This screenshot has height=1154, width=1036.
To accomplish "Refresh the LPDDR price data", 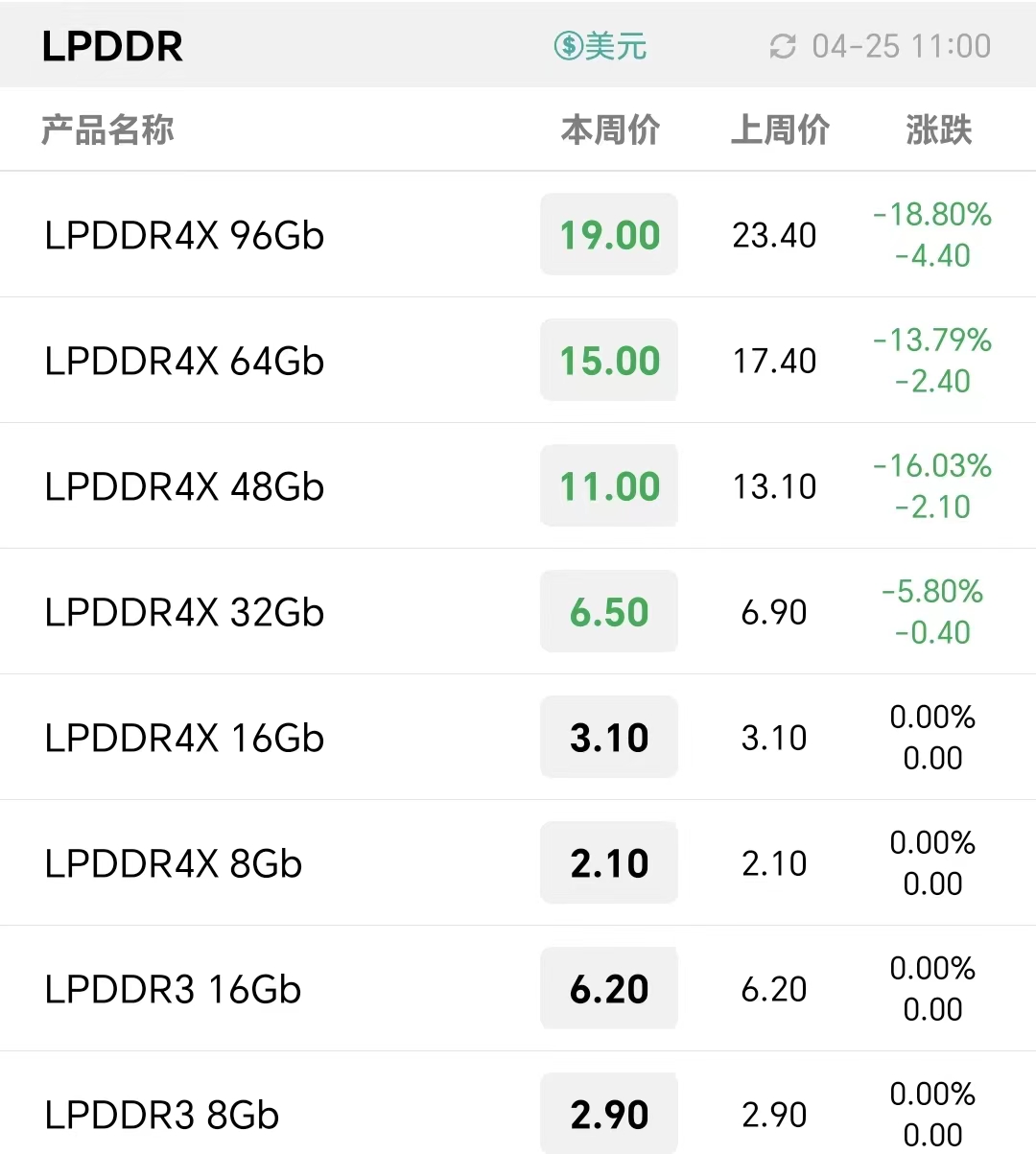I will tap(783, 46).
